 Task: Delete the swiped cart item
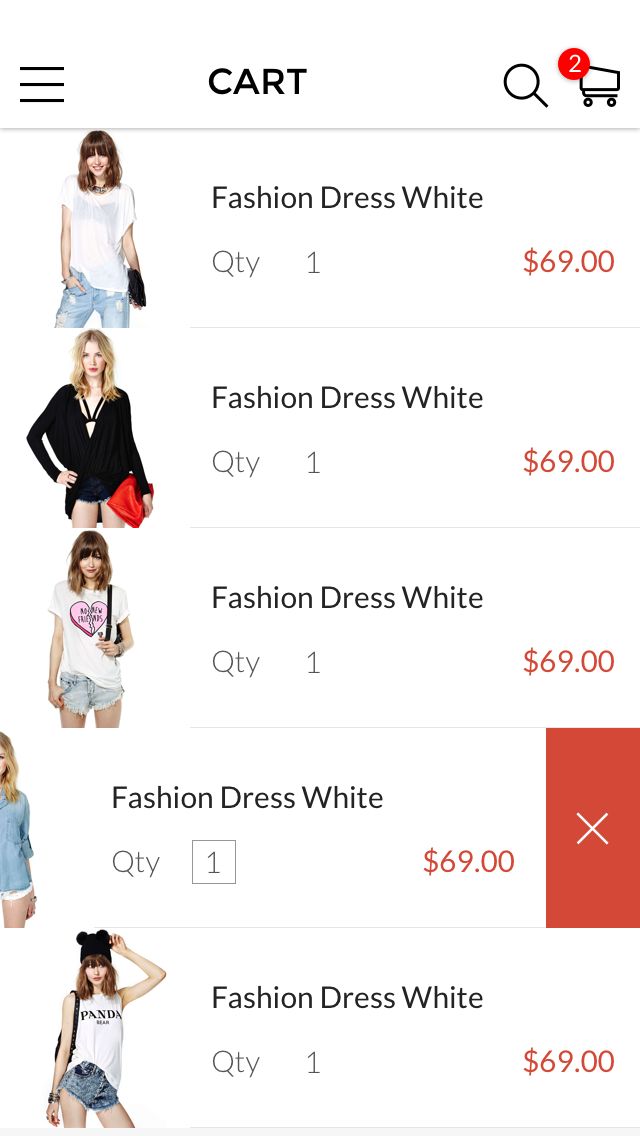[592, 828]
